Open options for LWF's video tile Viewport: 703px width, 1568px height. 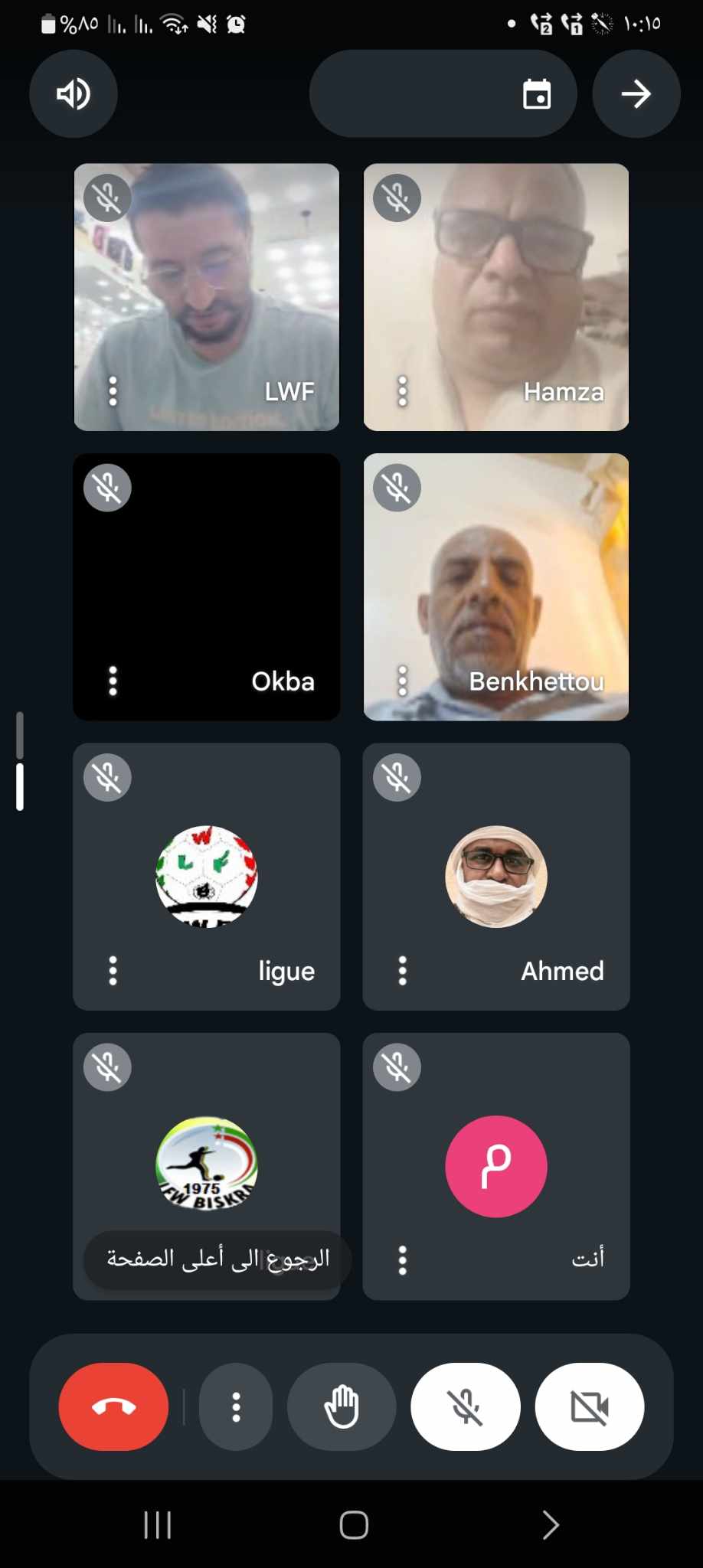point(113,391)
